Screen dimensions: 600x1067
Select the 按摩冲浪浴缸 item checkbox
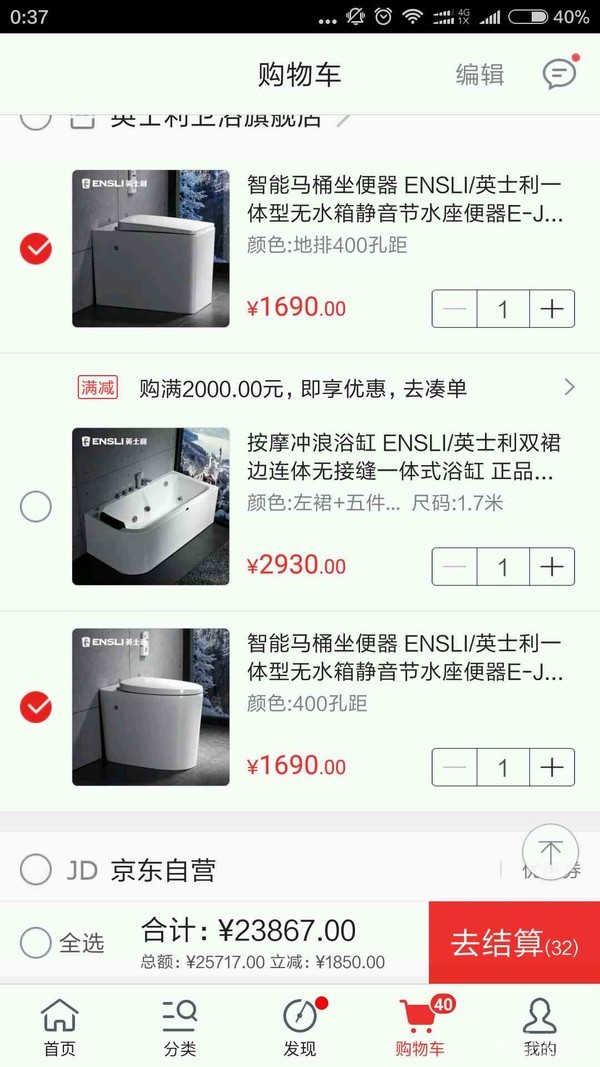tap(36, 507)
